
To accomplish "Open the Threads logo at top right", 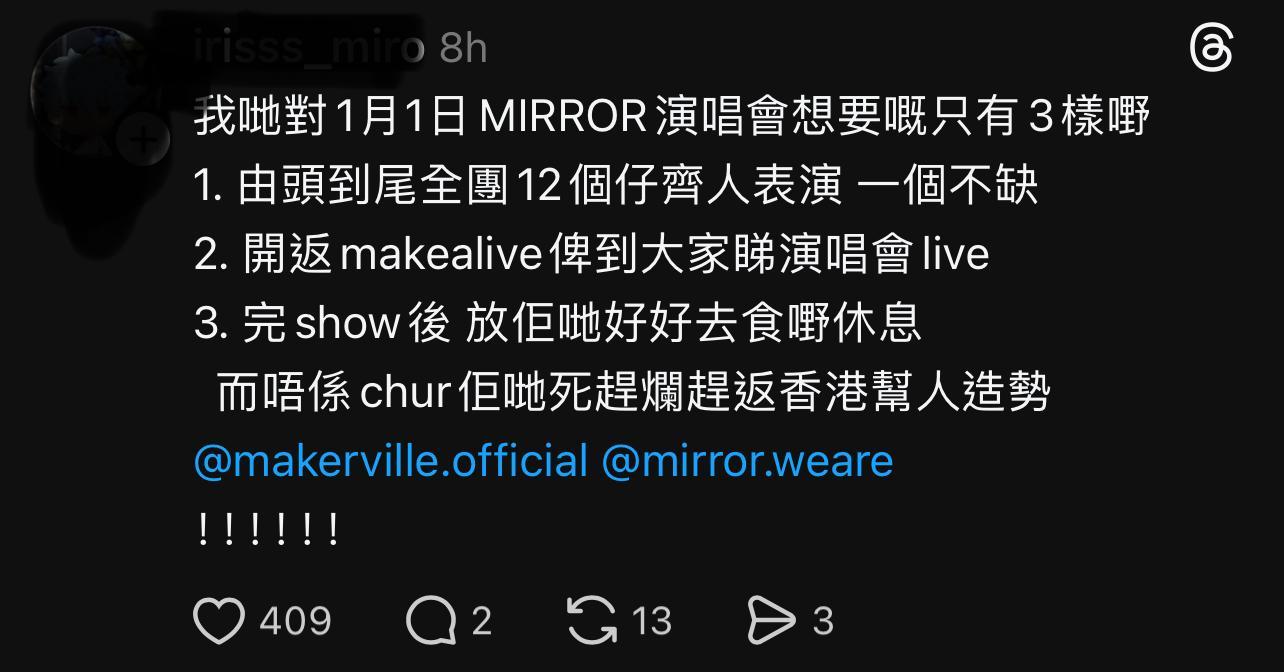I will 1211,49.
